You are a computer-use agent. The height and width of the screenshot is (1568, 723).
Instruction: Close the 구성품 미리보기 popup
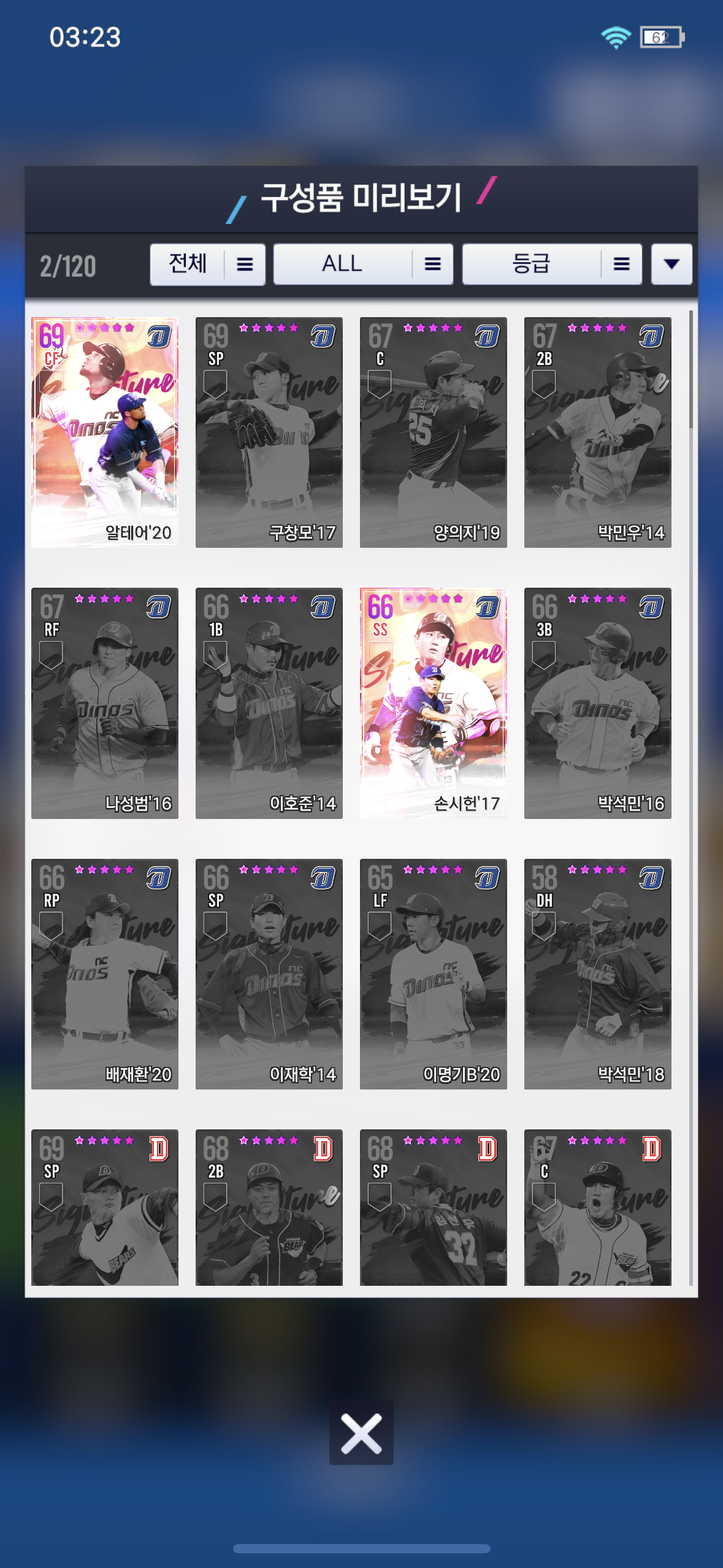(x=361, y=1433)
